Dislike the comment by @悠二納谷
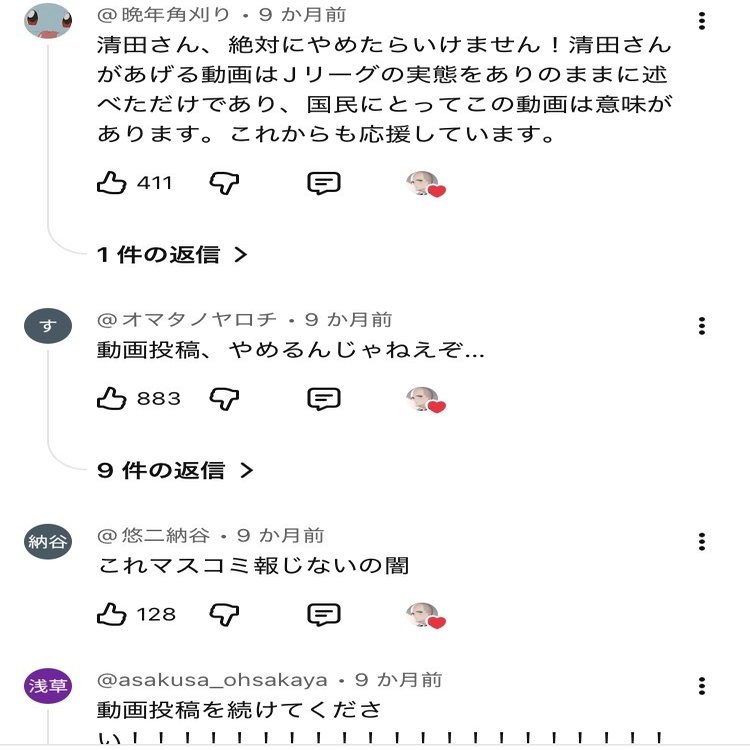The height and width of the screenshot is (750, 750). point(224,614)
